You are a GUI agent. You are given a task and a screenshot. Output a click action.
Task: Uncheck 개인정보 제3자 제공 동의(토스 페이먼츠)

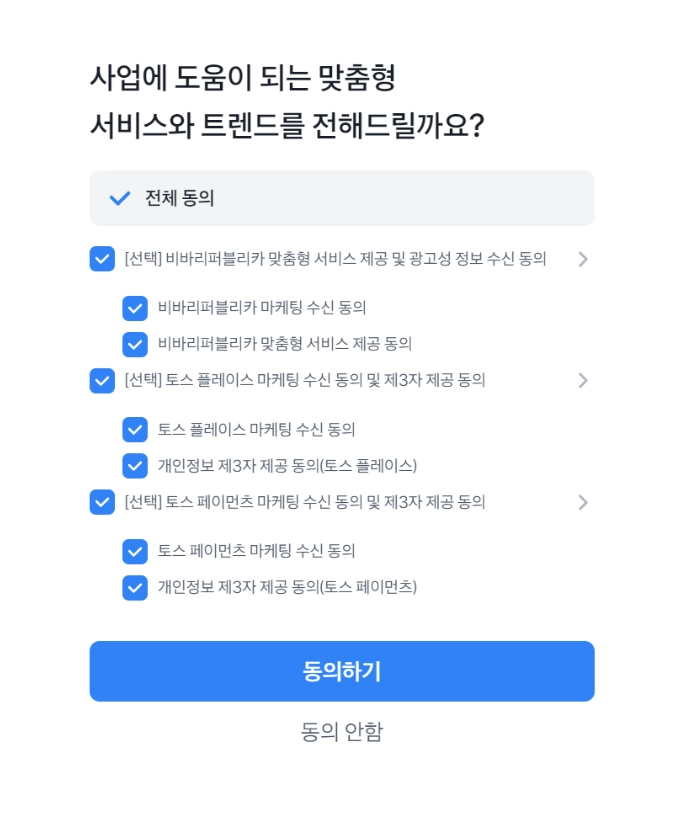coord(135,587)
